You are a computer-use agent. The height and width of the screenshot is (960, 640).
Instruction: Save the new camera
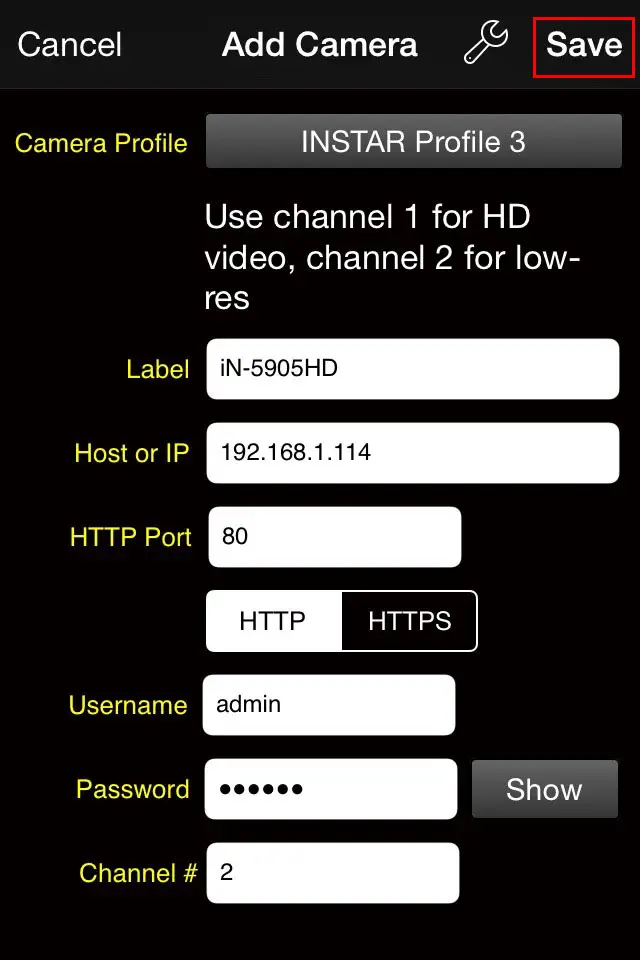584,45
